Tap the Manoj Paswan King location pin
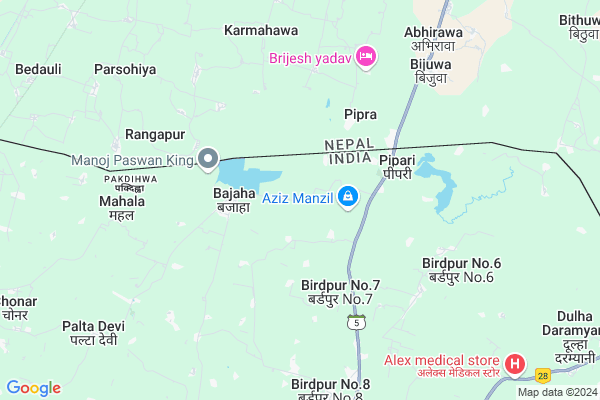 pyautogui.click(x=208, y=159)
